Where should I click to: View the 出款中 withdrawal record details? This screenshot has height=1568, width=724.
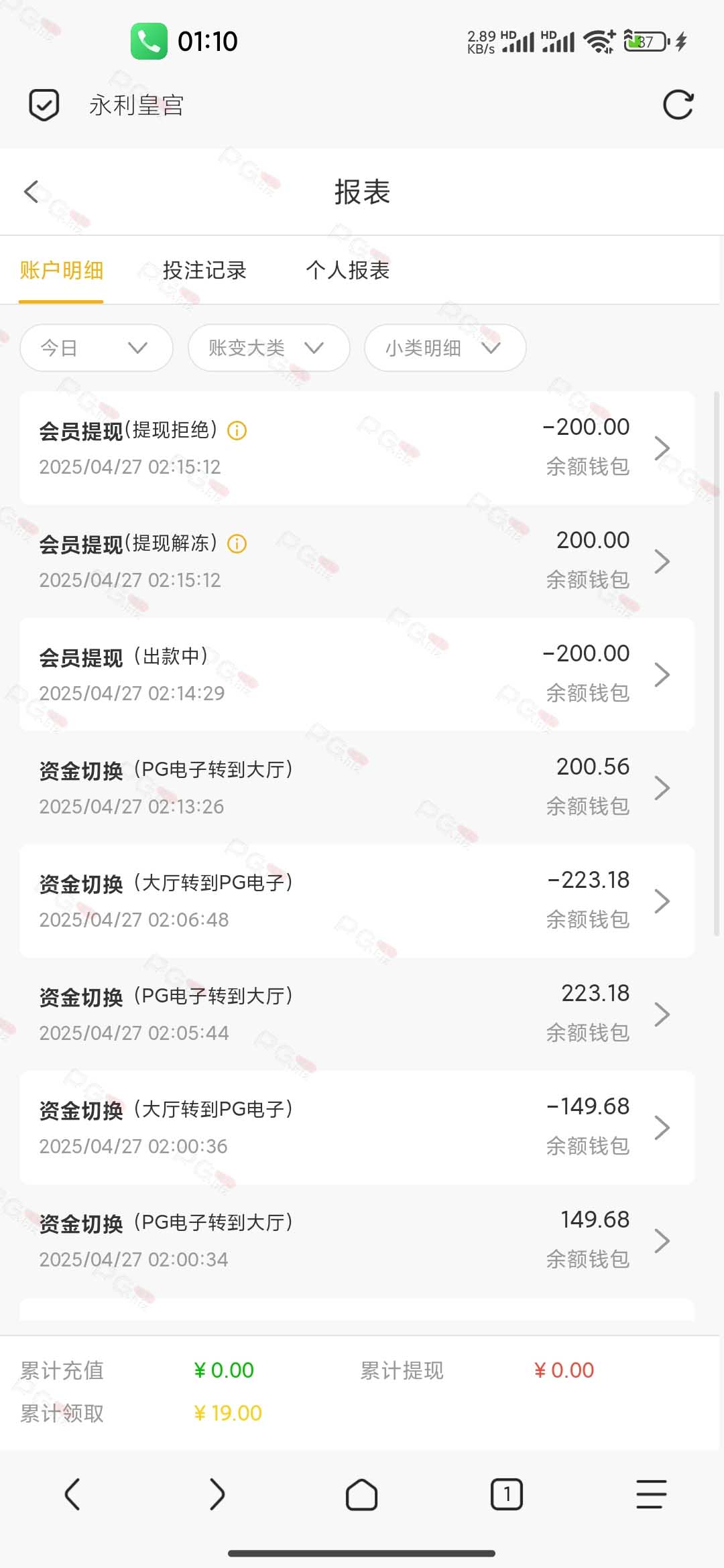(x=357, y=674)
